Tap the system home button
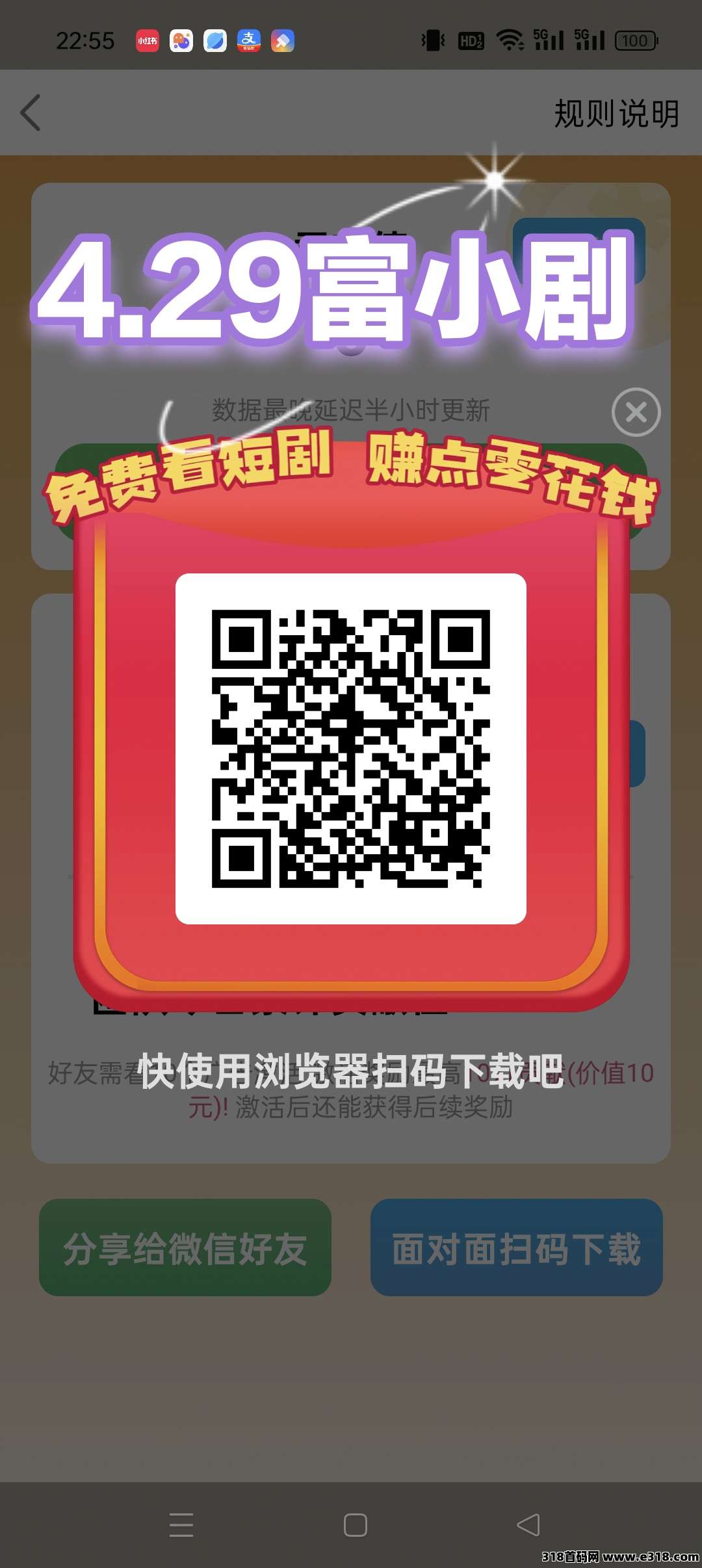 coord(355,1524)
